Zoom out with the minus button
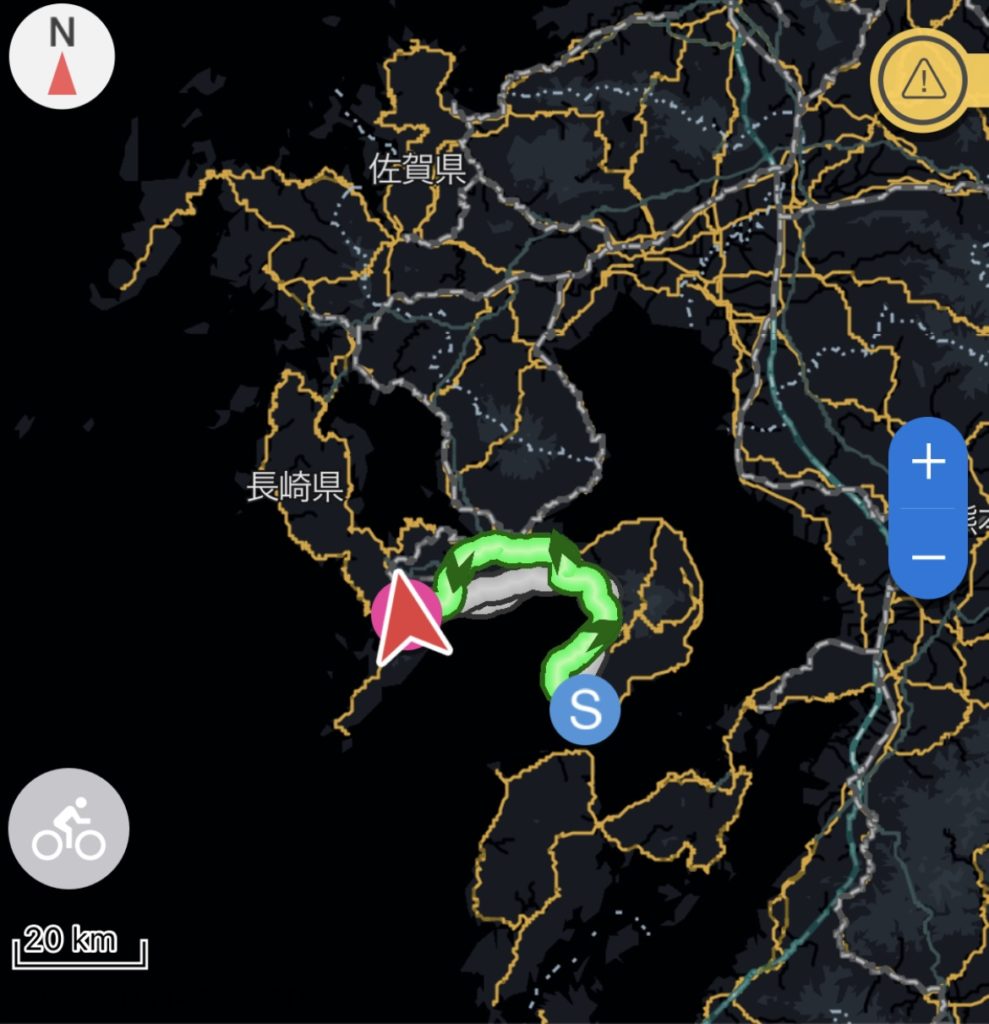Screen dimensions: 989x1024 point(928,556)
